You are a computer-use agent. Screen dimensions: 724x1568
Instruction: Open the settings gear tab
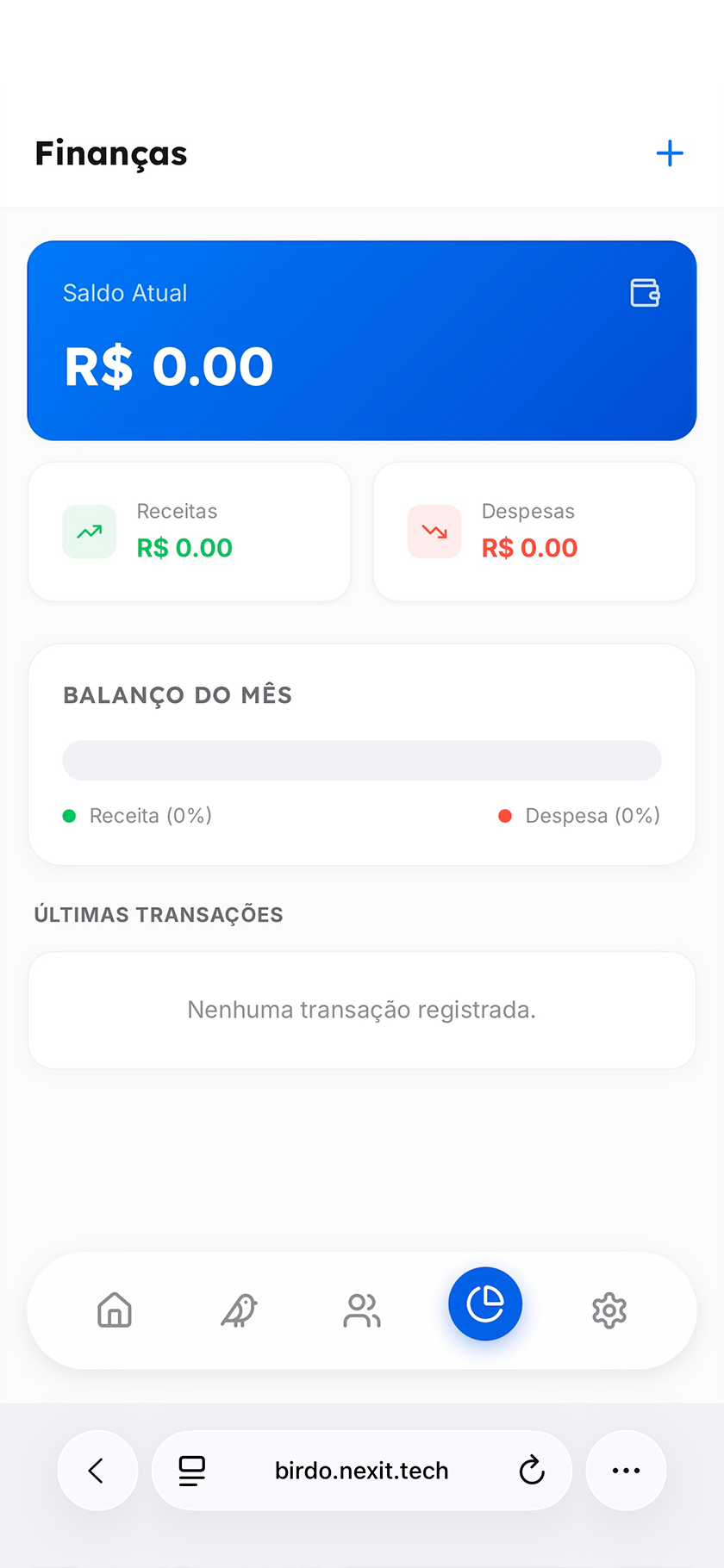pyautogui.click(x=609, y=1310)
